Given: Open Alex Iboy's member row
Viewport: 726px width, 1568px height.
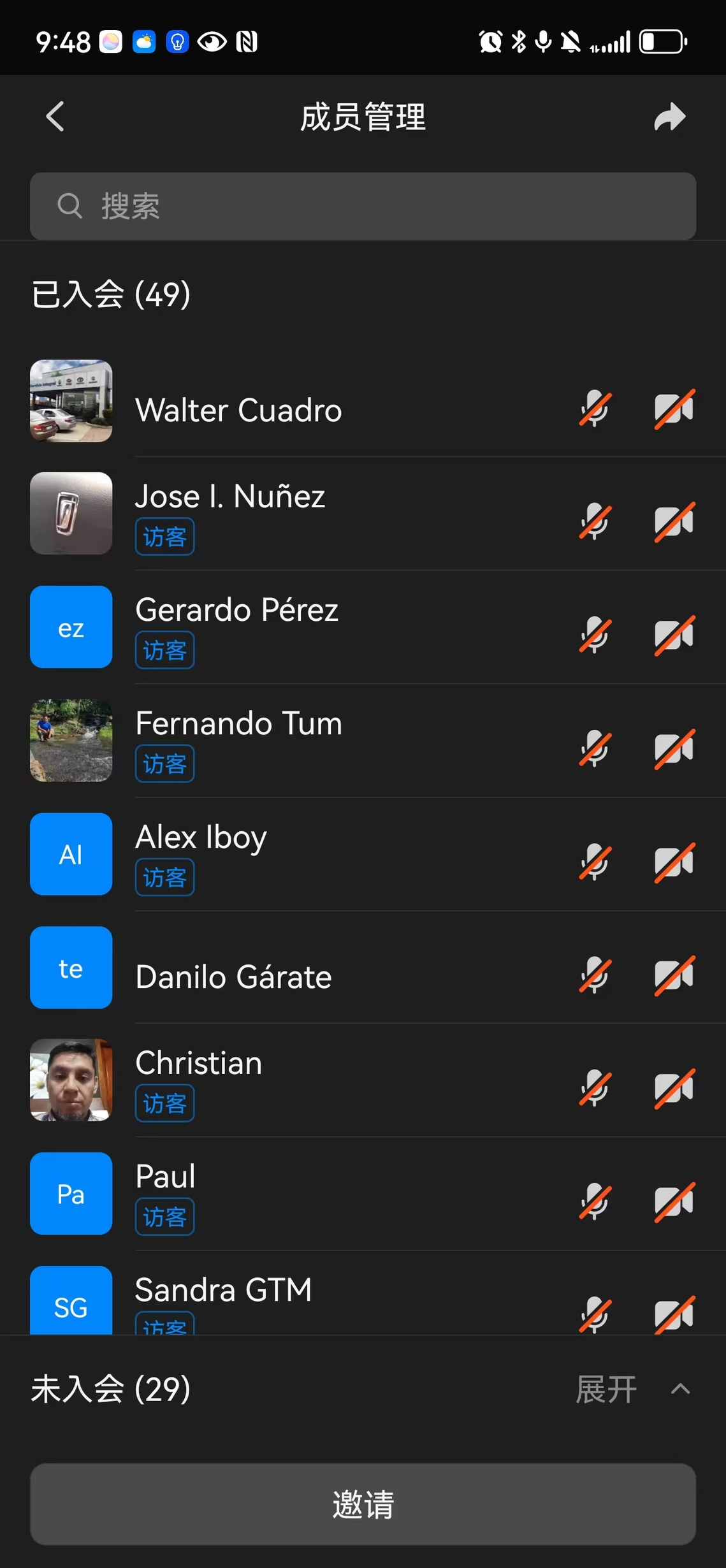Looking at the screenshot, I should [x=319, y=854].
